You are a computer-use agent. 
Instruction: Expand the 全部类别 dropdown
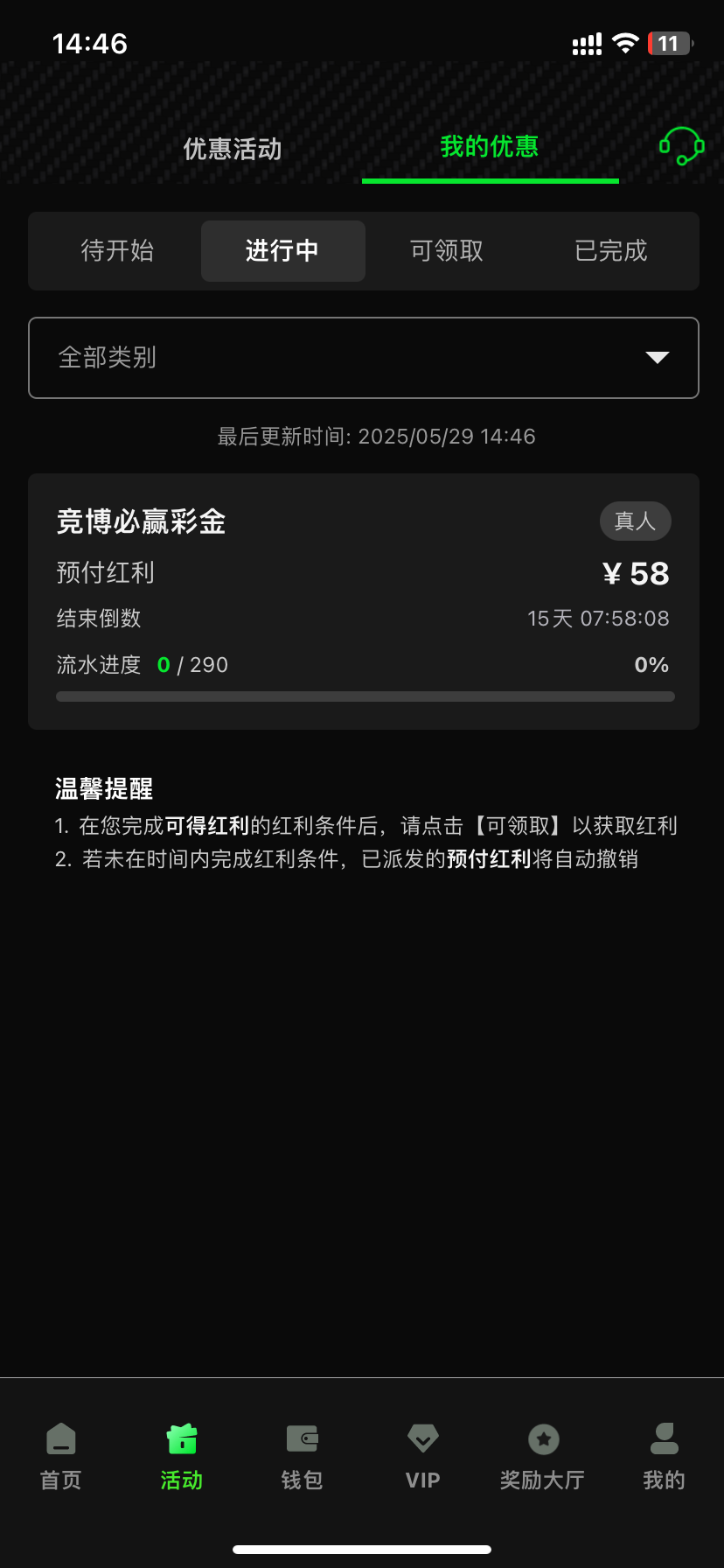click(x=364, y=358)
